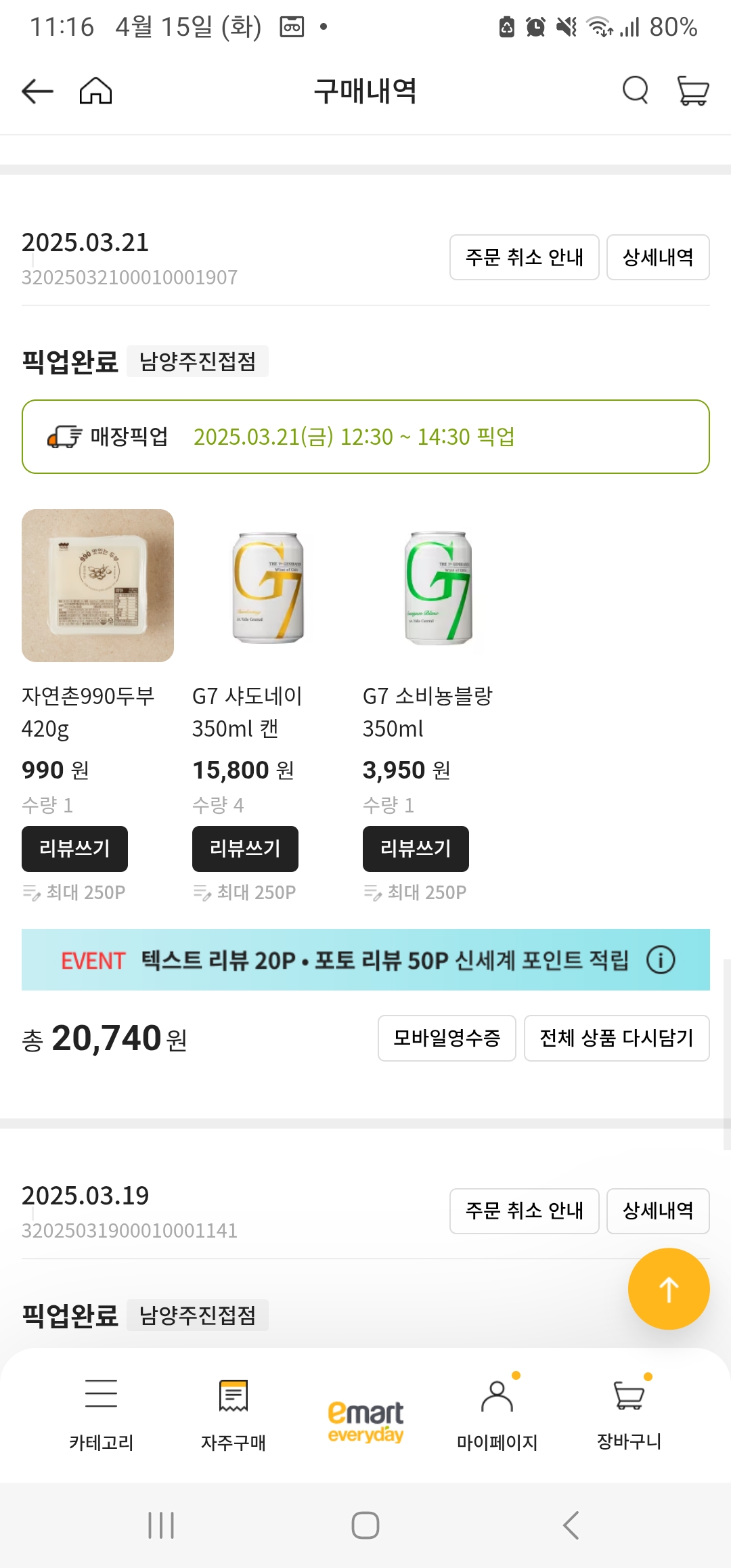Open the shopping cart icon top right
The image size is (731, 1568).
point(692,91)
